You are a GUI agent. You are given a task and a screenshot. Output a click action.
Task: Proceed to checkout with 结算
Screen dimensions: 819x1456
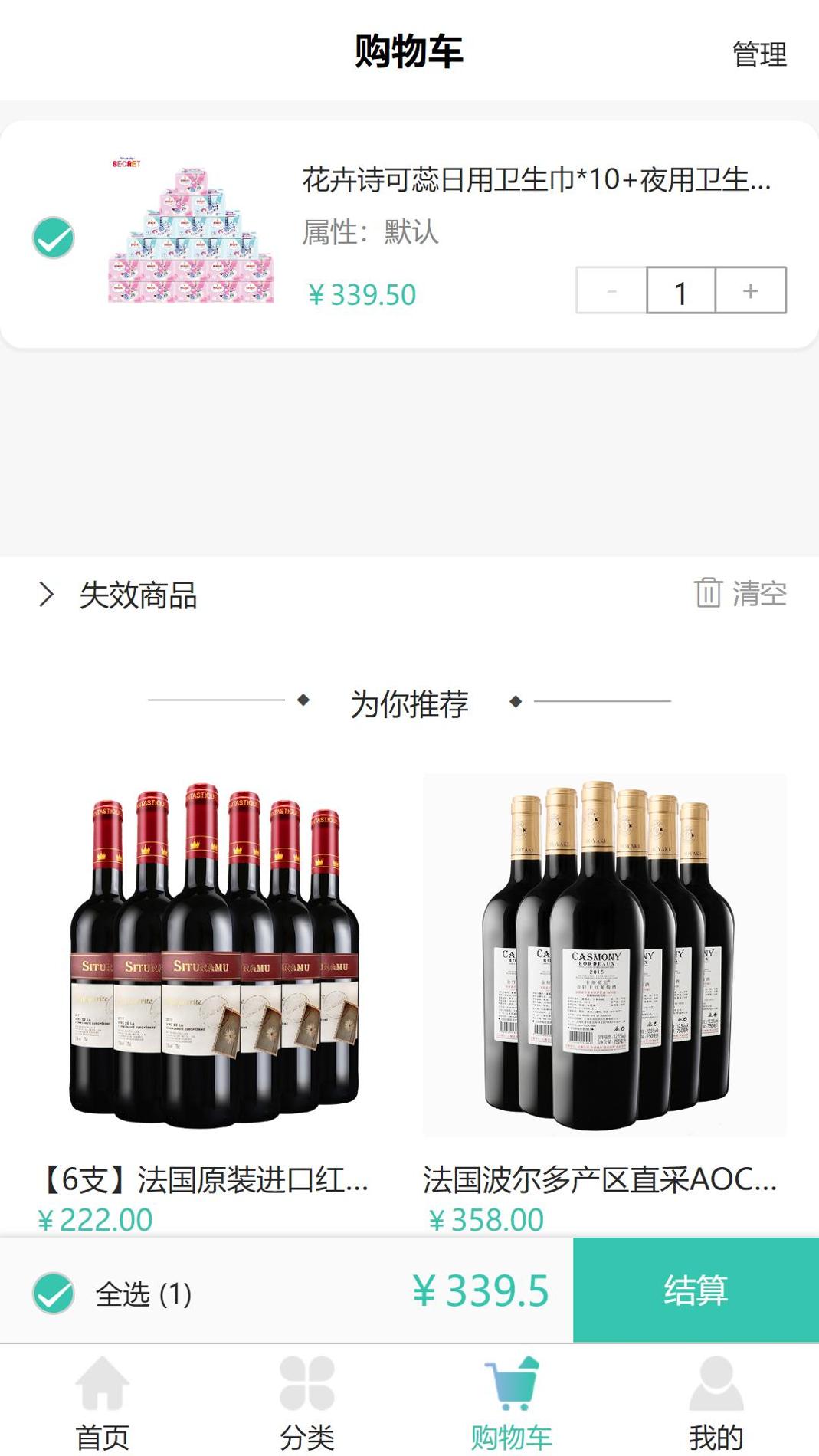(695, 1290)
